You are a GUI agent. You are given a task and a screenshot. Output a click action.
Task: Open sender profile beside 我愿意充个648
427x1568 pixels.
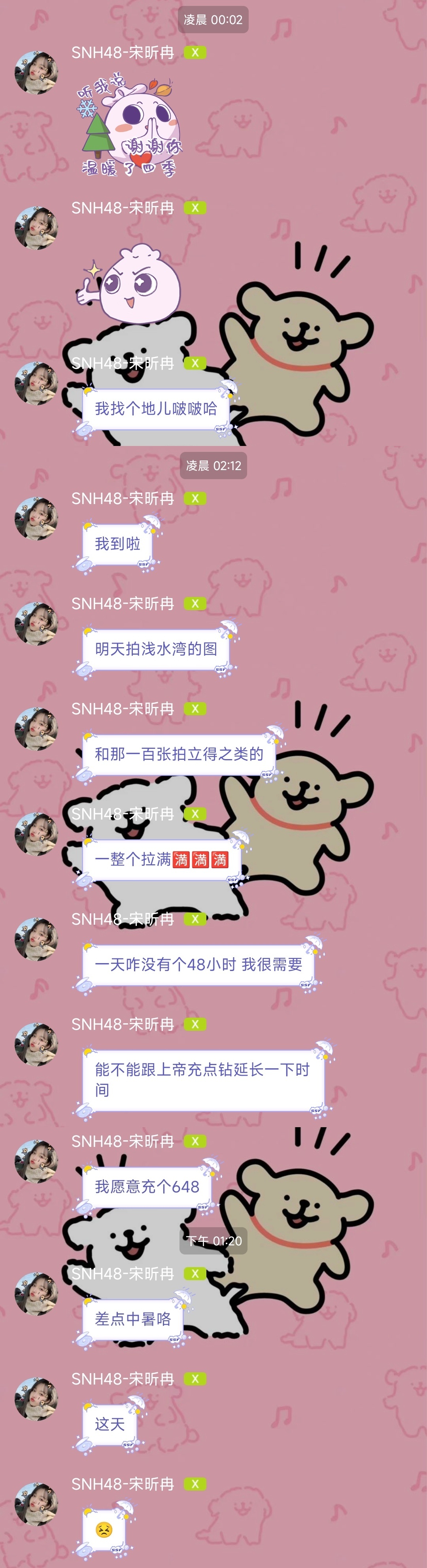click(36, 1162)
